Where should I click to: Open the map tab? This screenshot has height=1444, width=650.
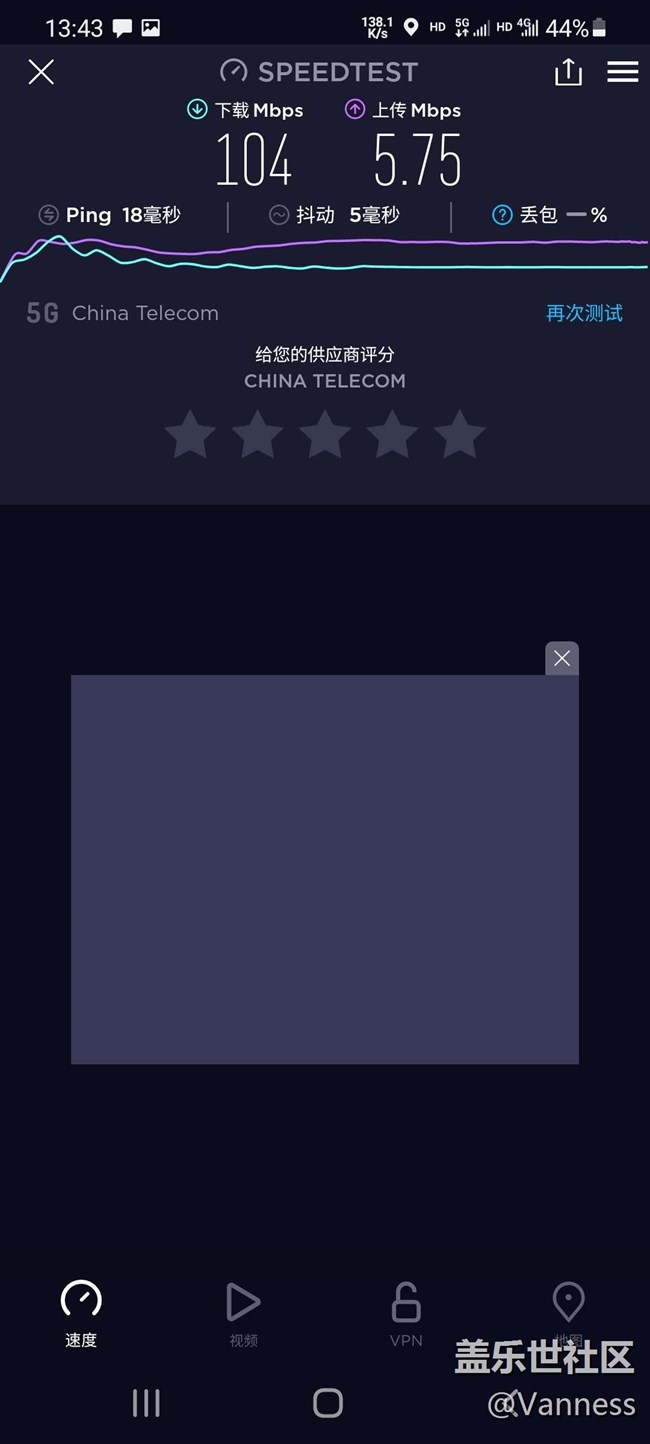pyautogui.click(x=568, y=1313)
